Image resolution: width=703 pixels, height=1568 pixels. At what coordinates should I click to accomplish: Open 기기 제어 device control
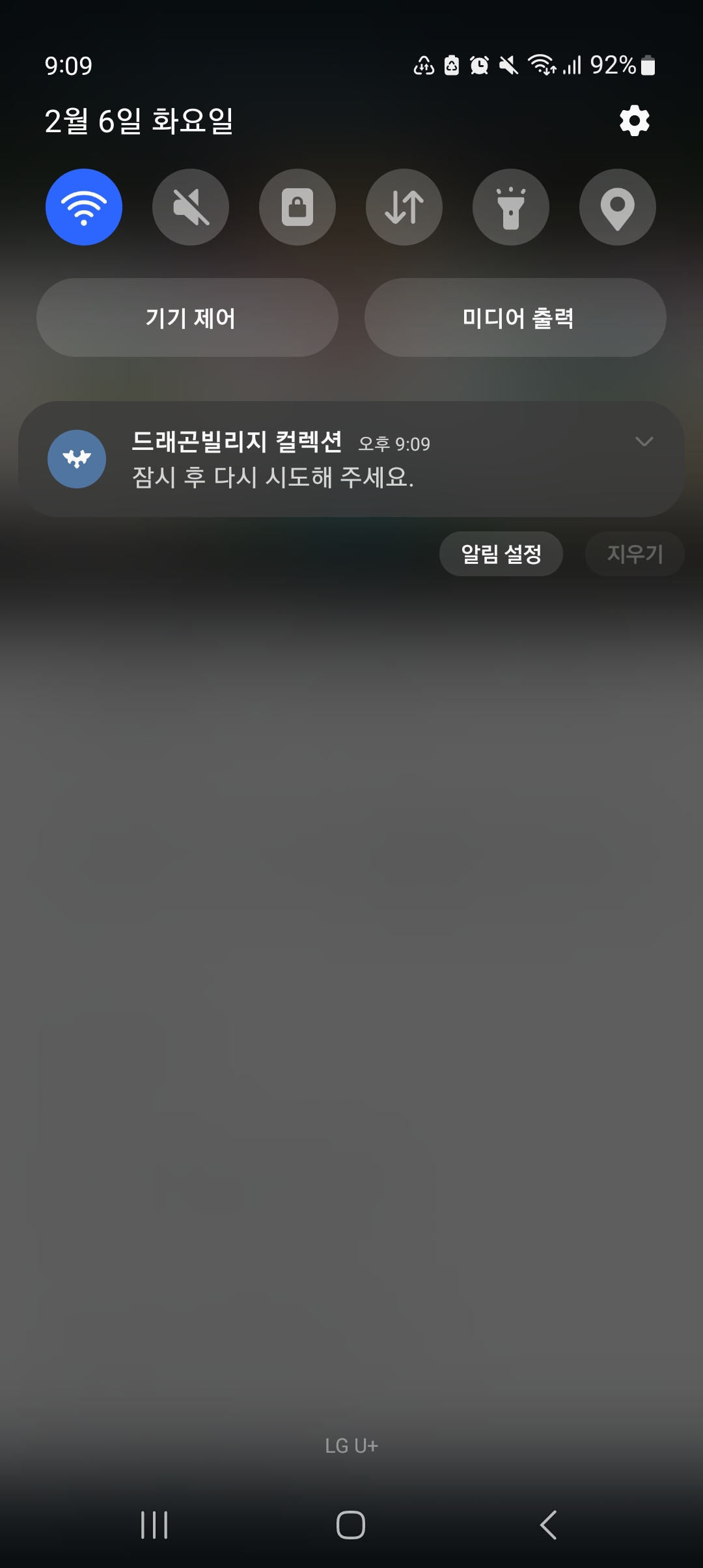(x=187, y=318)
